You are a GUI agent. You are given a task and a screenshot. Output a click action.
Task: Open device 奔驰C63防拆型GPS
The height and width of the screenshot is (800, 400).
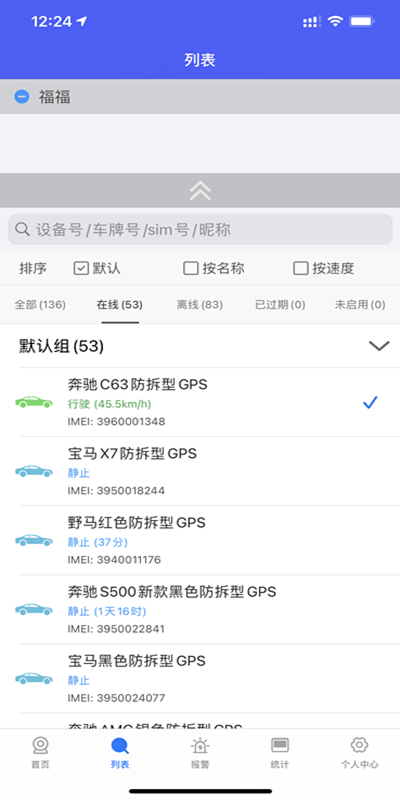pyautogui.click(x=200, y=402)
